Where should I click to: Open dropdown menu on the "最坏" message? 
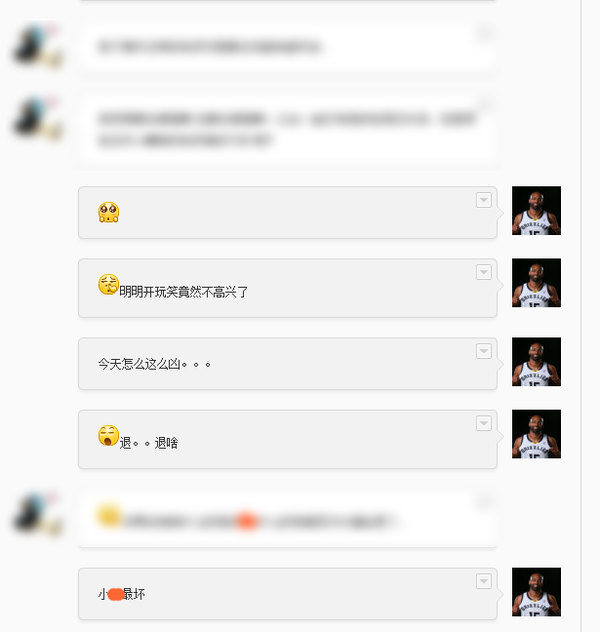484,581
